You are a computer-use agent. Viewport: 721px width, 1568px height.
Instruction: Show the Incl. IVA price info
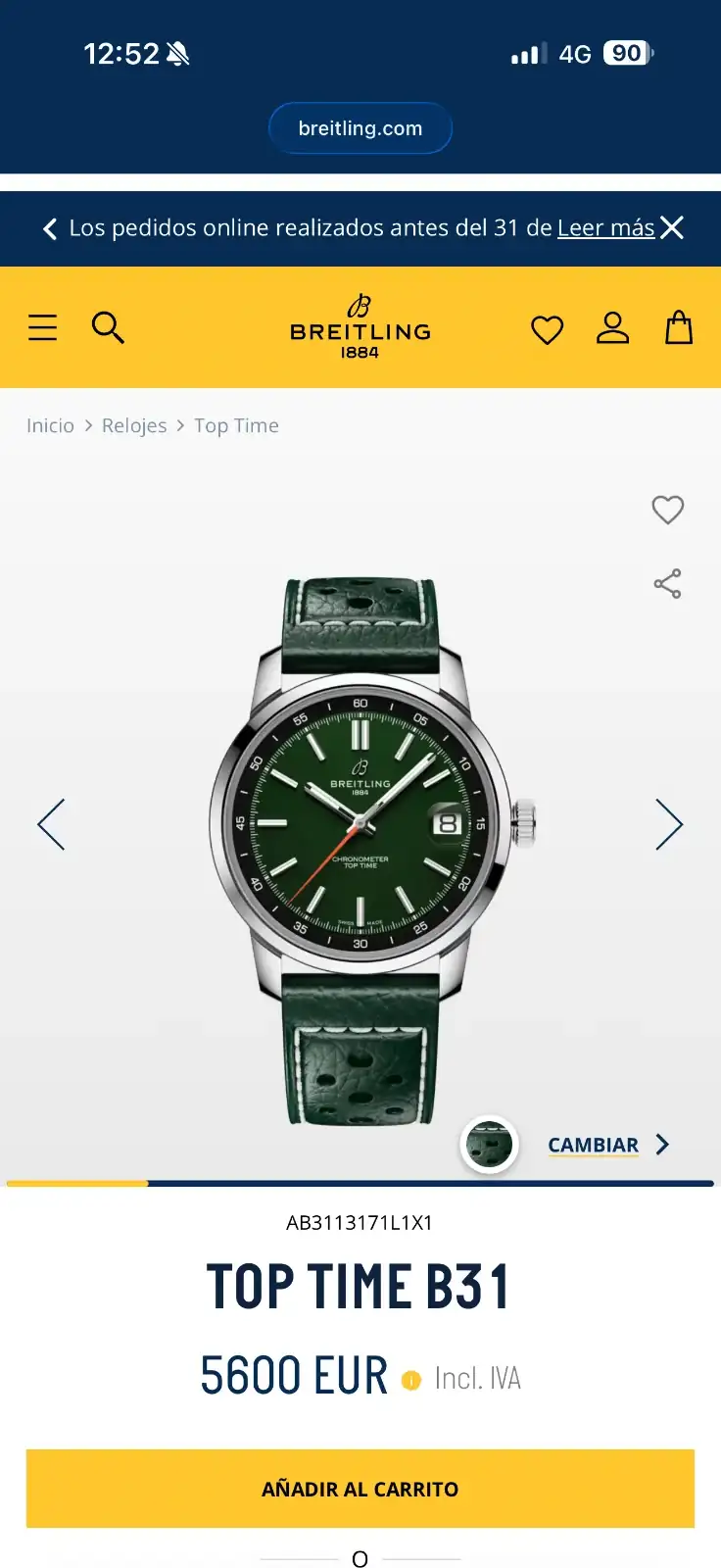411,1380
